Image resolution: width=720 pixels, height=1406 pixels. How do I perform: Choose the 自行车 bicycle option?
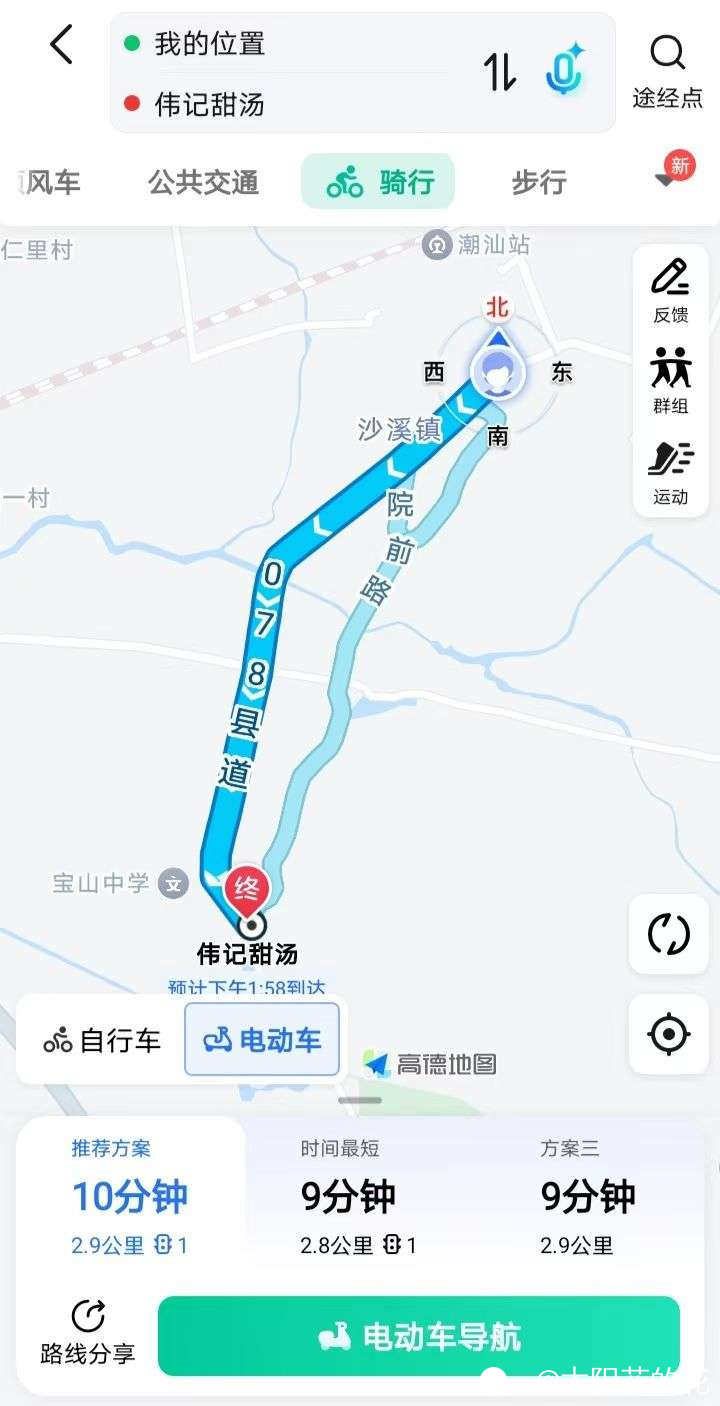pyautogui.click(x=102, y=1041)
